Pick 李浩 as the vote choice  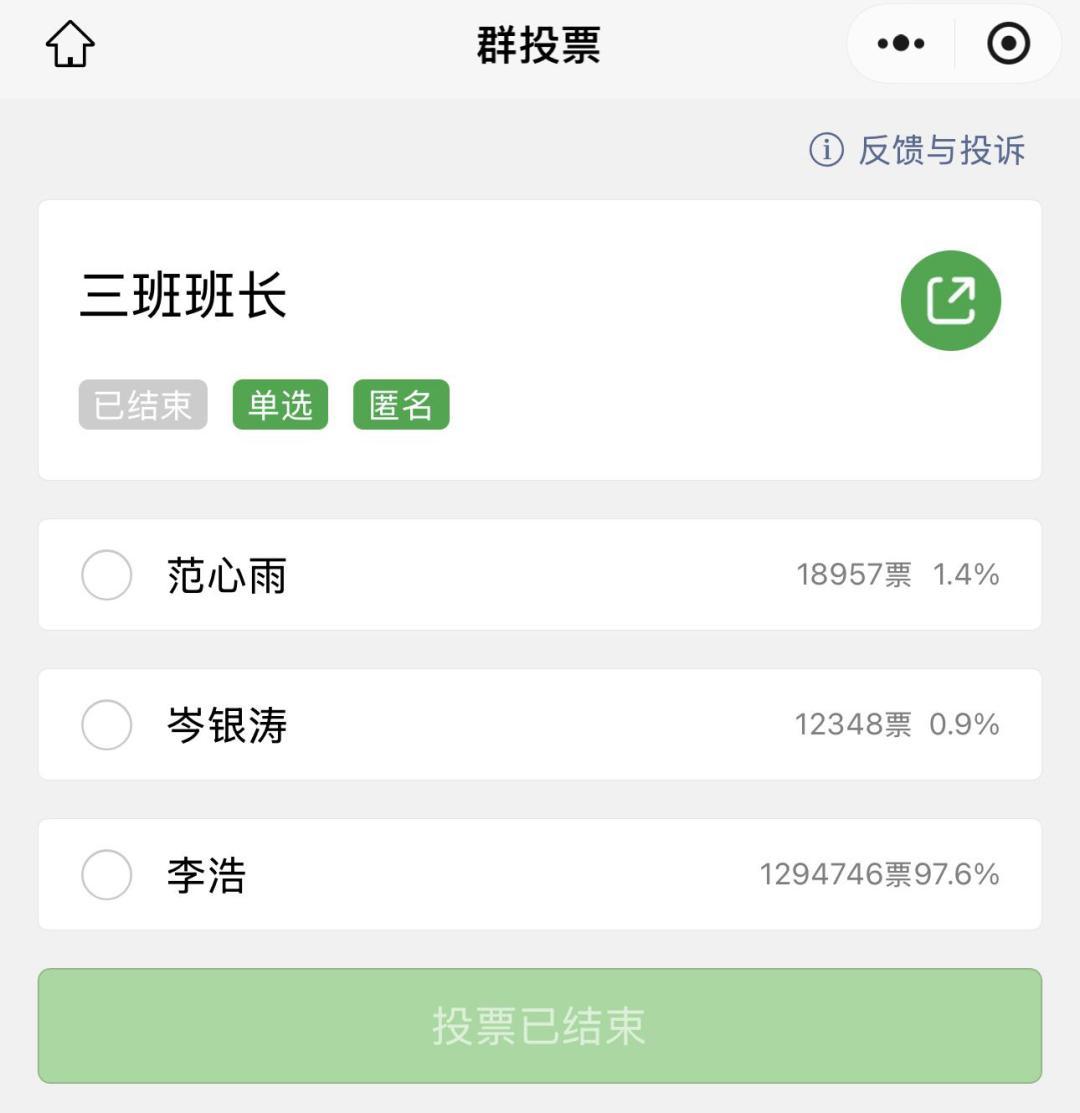click(107, 875)
